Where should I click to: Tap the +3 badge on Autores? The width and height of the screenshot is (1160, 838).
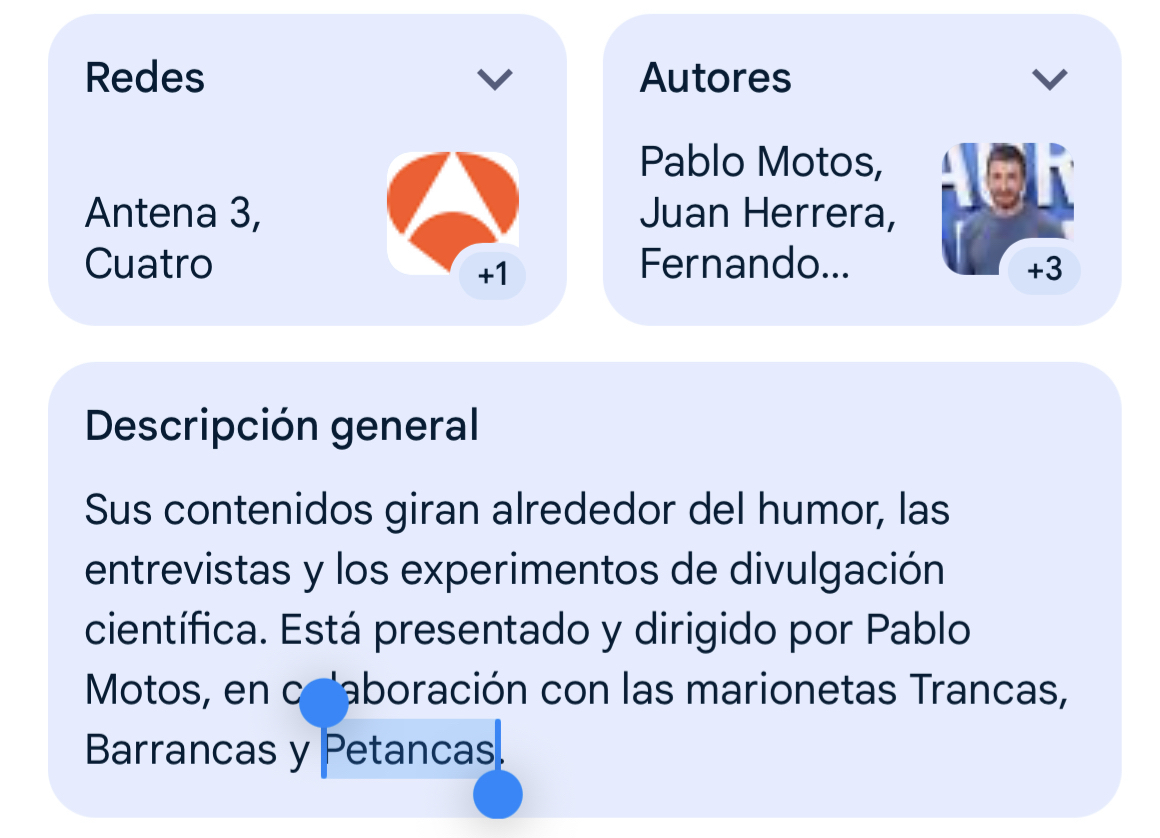(x=1044, y=270)
